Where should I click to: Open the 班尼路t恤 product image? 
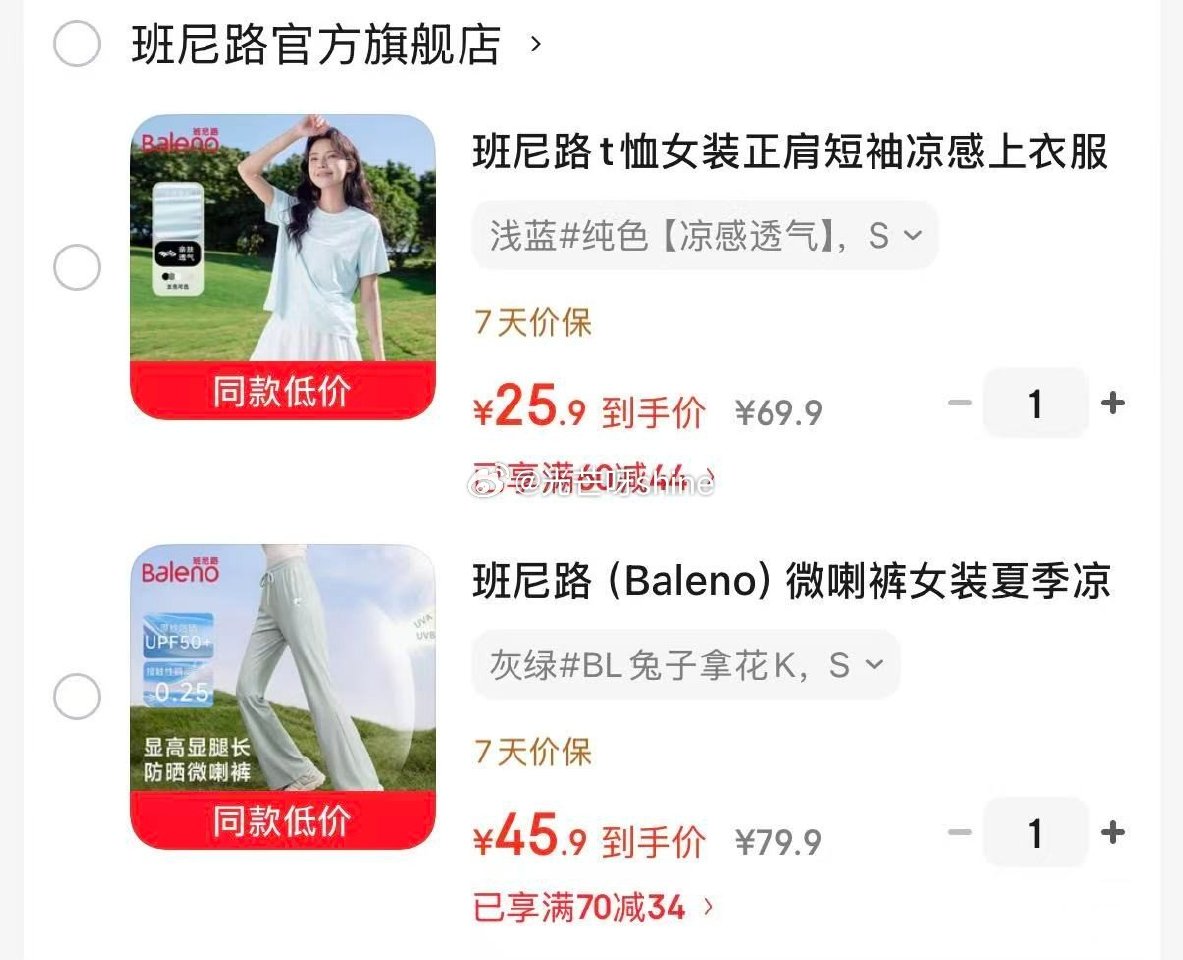pos(283,266)
